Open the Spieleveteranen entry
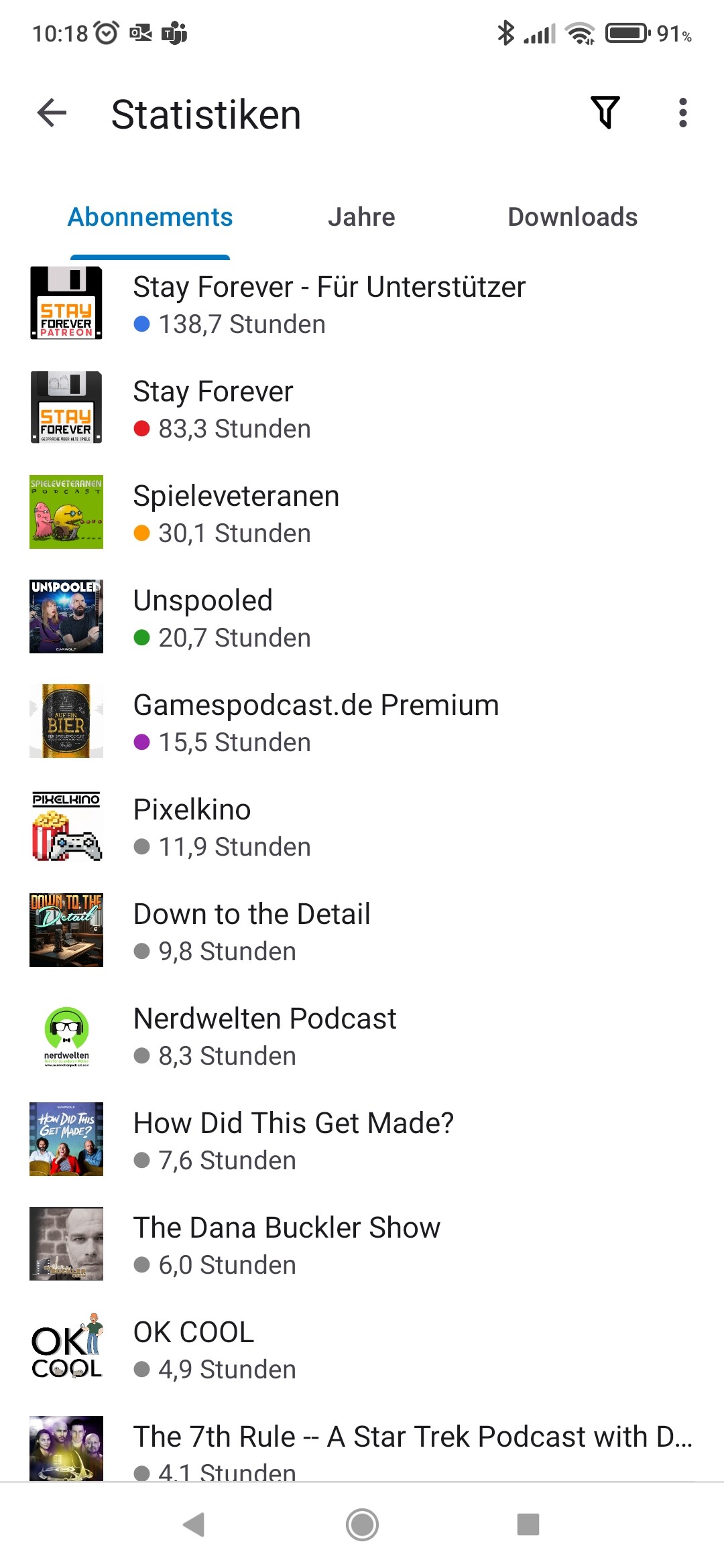This screenshot has height=1568, width=724. (x=362, y=513)
